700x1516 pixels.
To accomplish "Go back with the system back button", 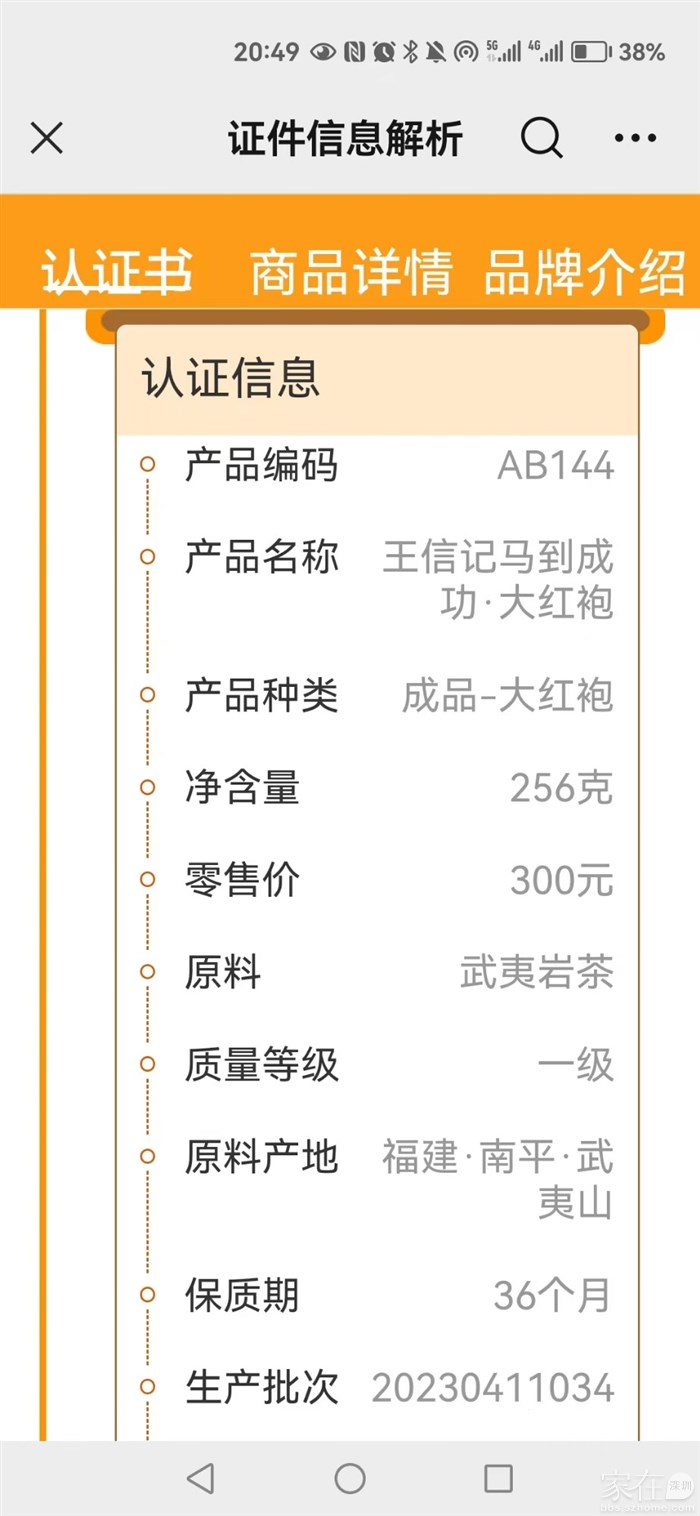I will [x=201, y=1478].
